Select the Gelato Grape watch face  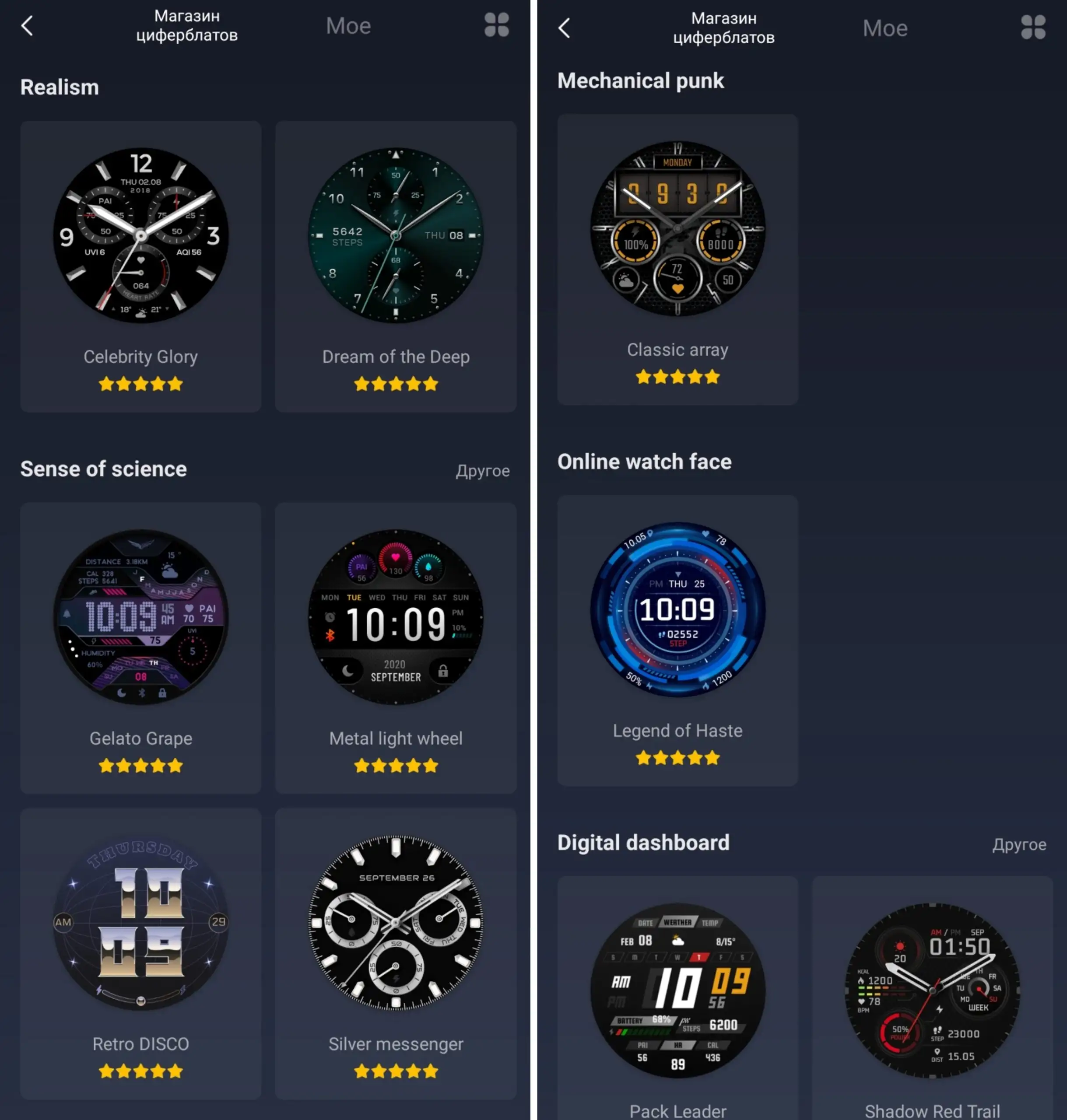coord(140,617)
